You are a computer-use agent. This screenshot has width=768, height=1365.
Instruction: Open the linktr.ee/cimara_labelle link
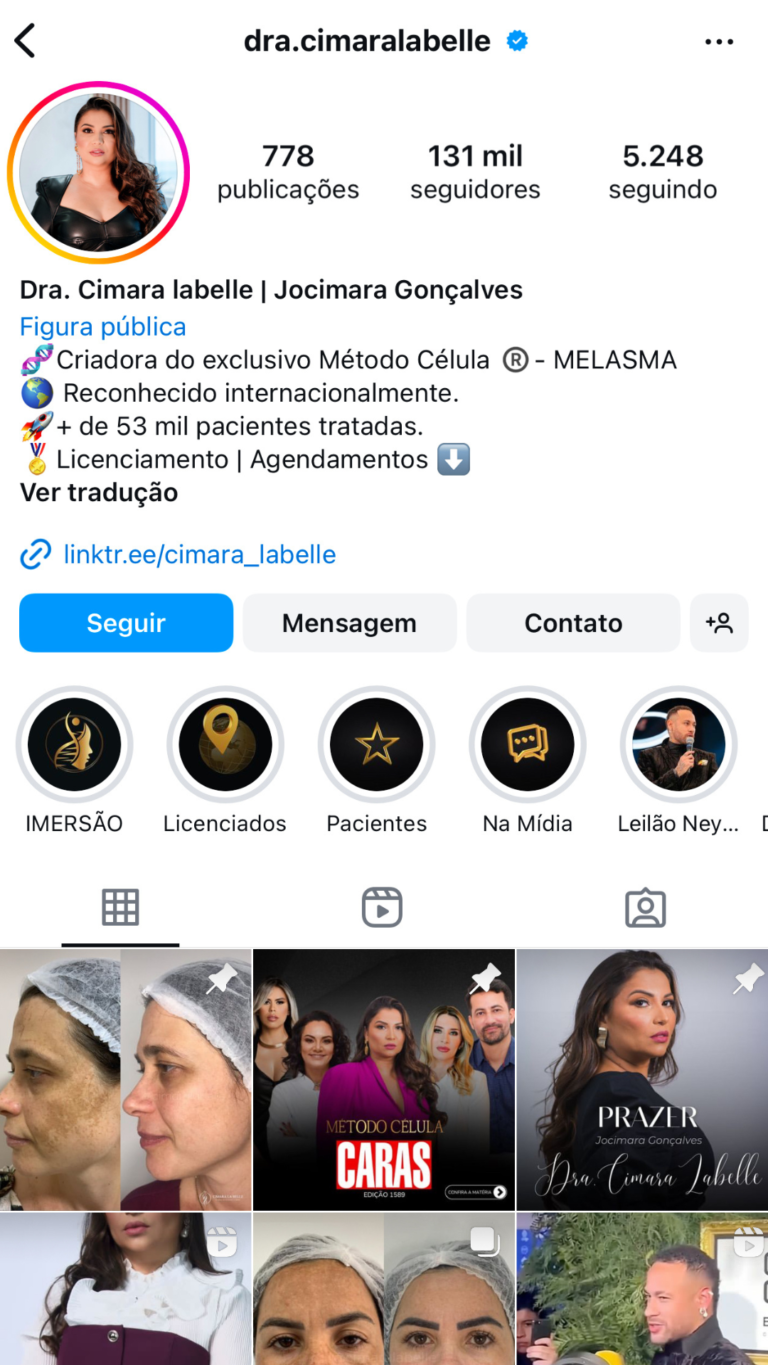(199, 554)
